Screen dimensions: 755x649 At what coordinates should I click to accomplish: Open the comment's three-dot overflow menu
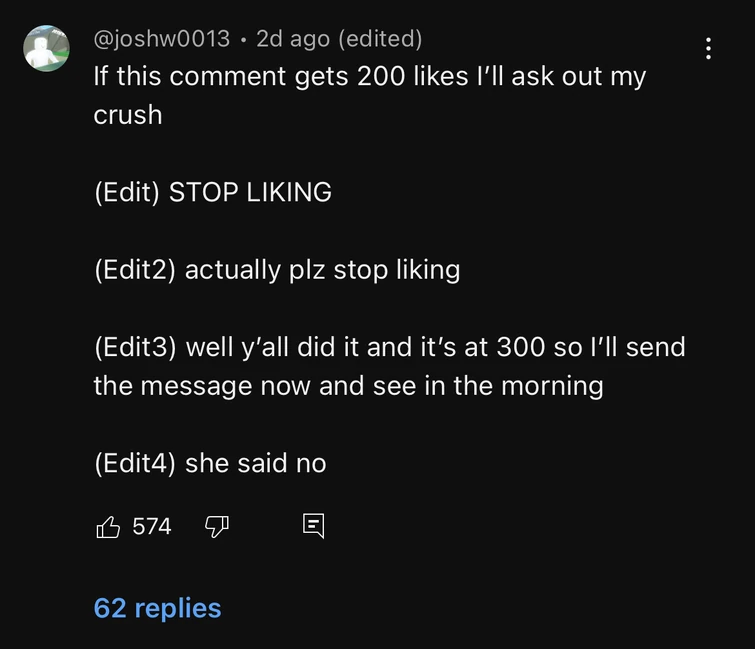tap(708, 48)
